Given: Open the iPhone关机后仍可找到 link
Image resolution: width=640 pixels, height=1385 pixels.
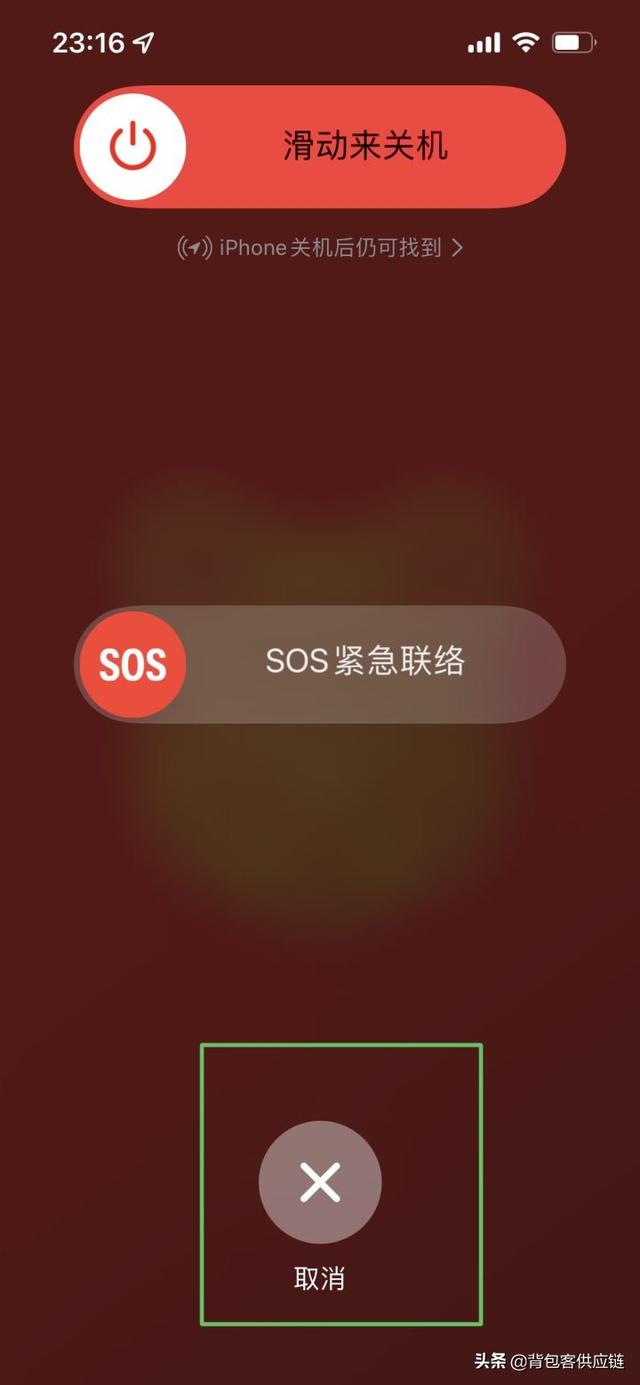Looking at the screenshot, I should point(320,248).
